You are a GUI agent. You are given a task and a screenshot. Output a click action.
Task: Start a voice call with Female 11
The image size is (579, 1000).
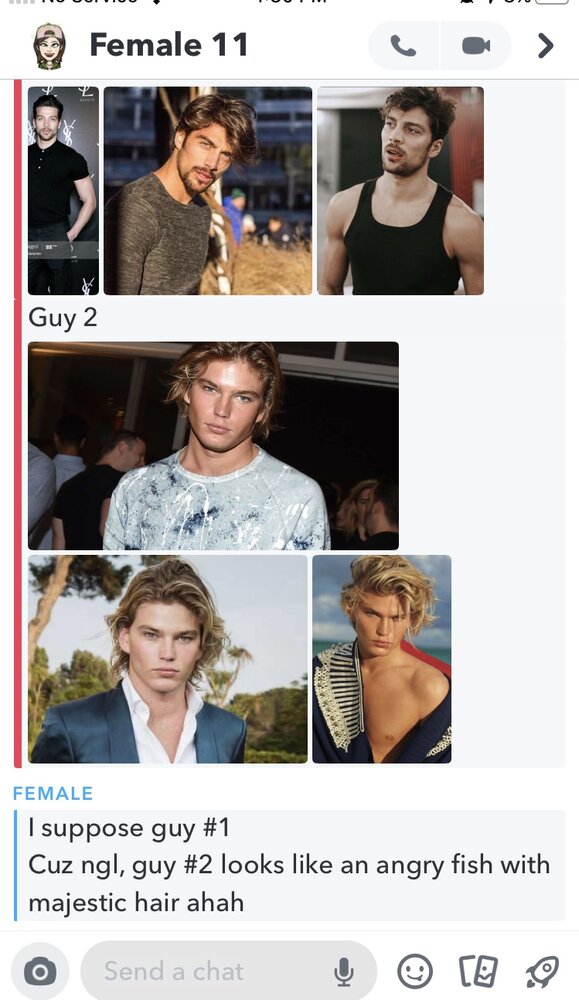tap(403, 46)
